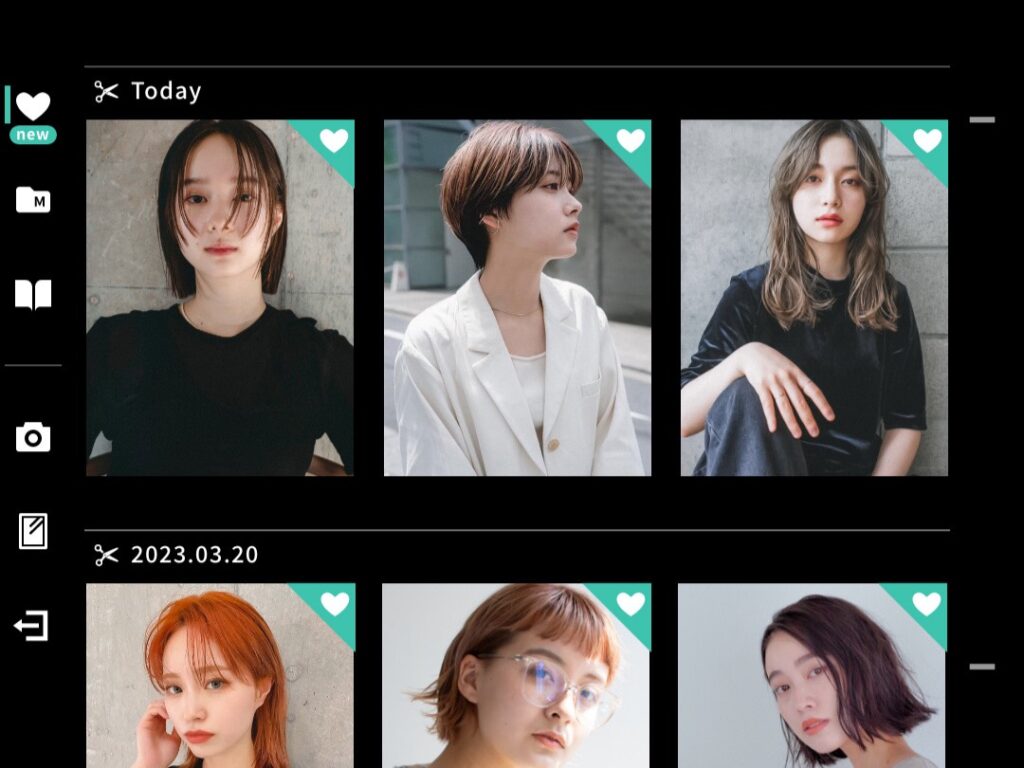Open the camera from the sidebar
The height and width of the screenshot is (768, 1024).
[33, 437]
